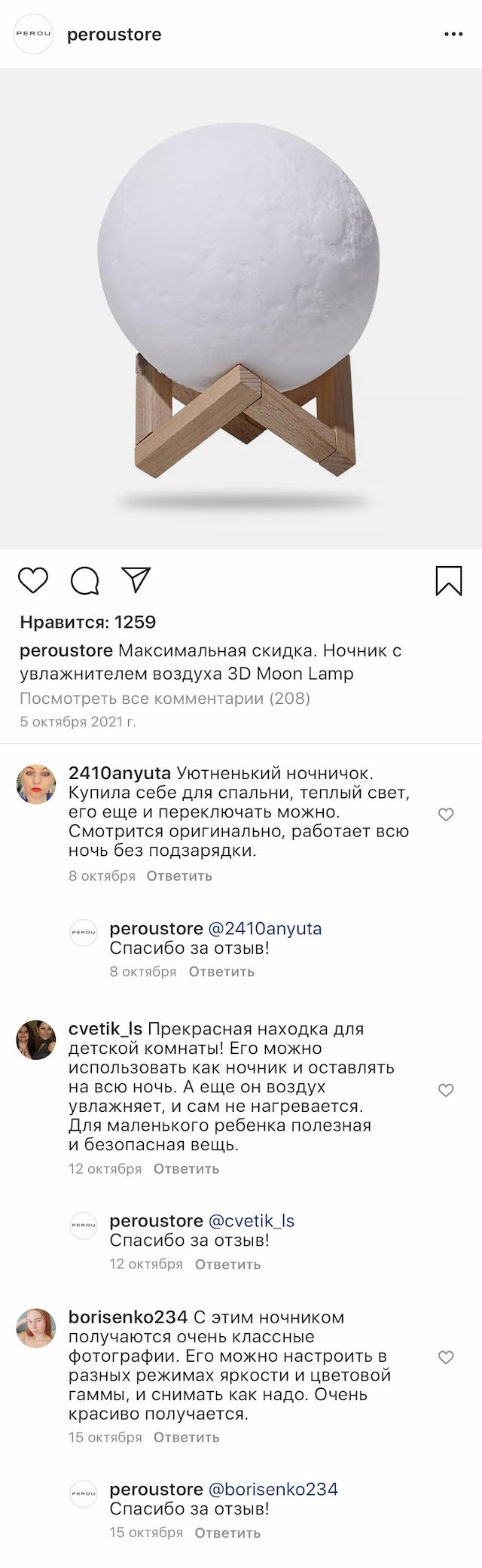This screenshot has height=1568, width=482.
Task: Like the comment by cvetik_ls
Action: click(446, 1090)
